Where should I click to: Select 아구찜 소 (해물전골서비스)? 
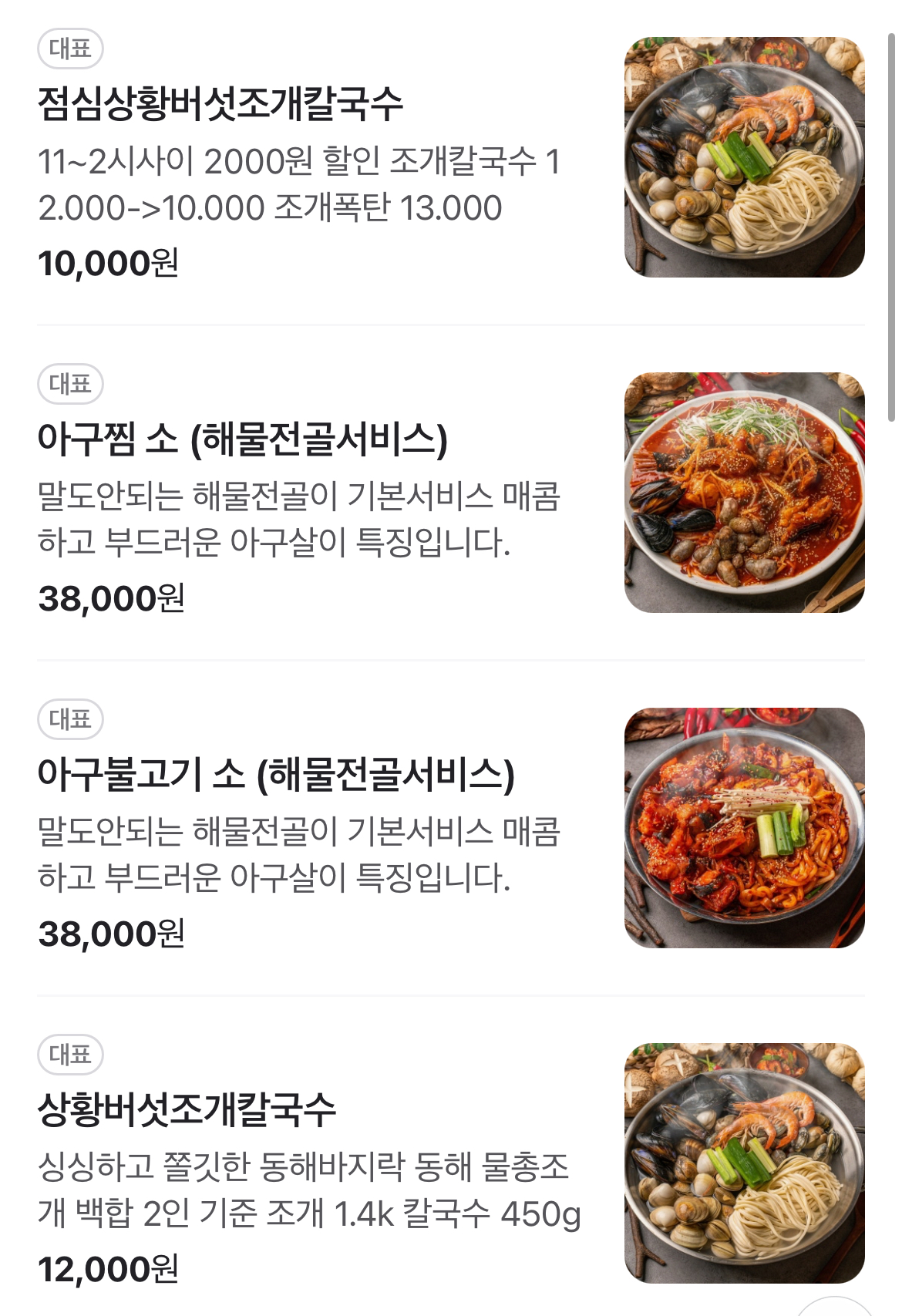pyautogui.click(x=242, y=439)
